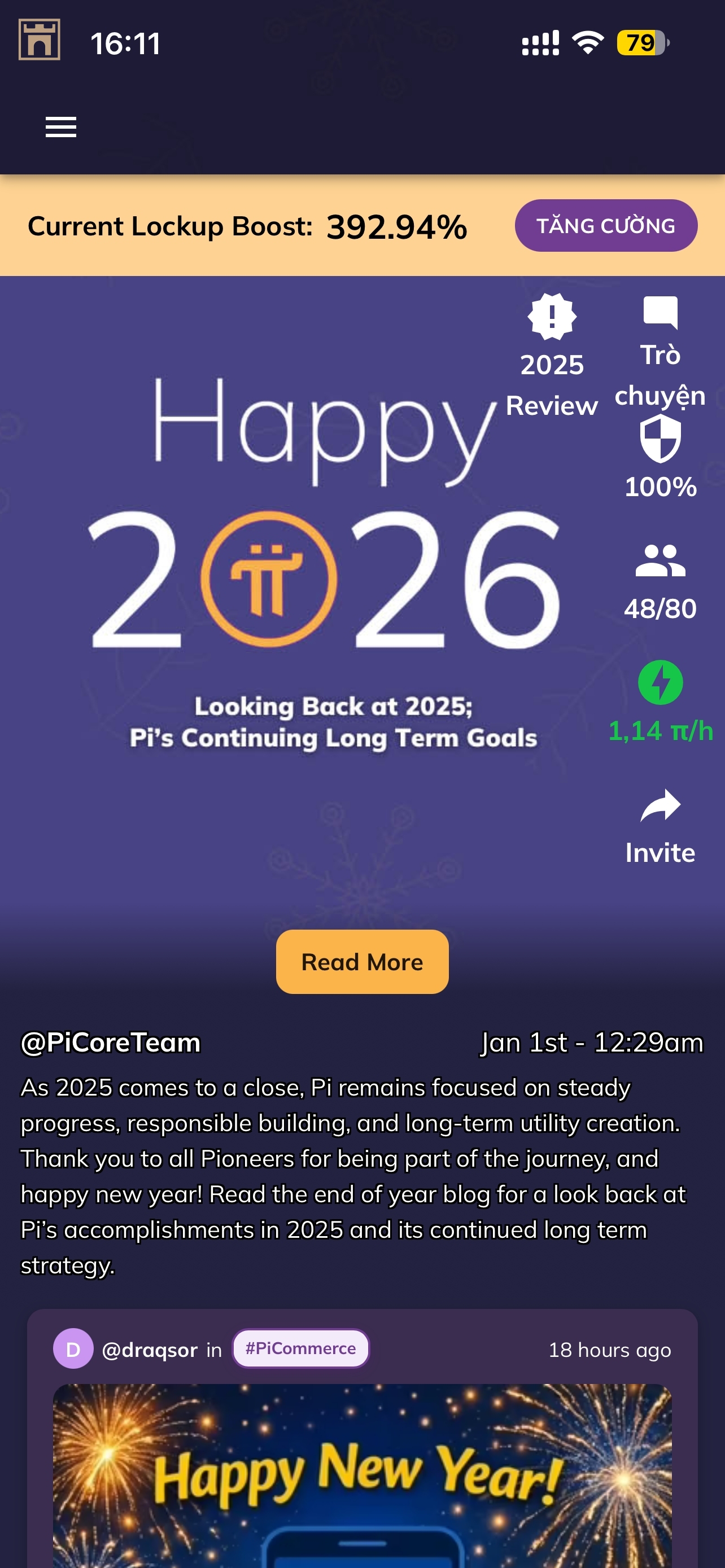Screen dimensions: 725x1568
Task: Open the 100% security circle shield
Action: click(660, 457)
